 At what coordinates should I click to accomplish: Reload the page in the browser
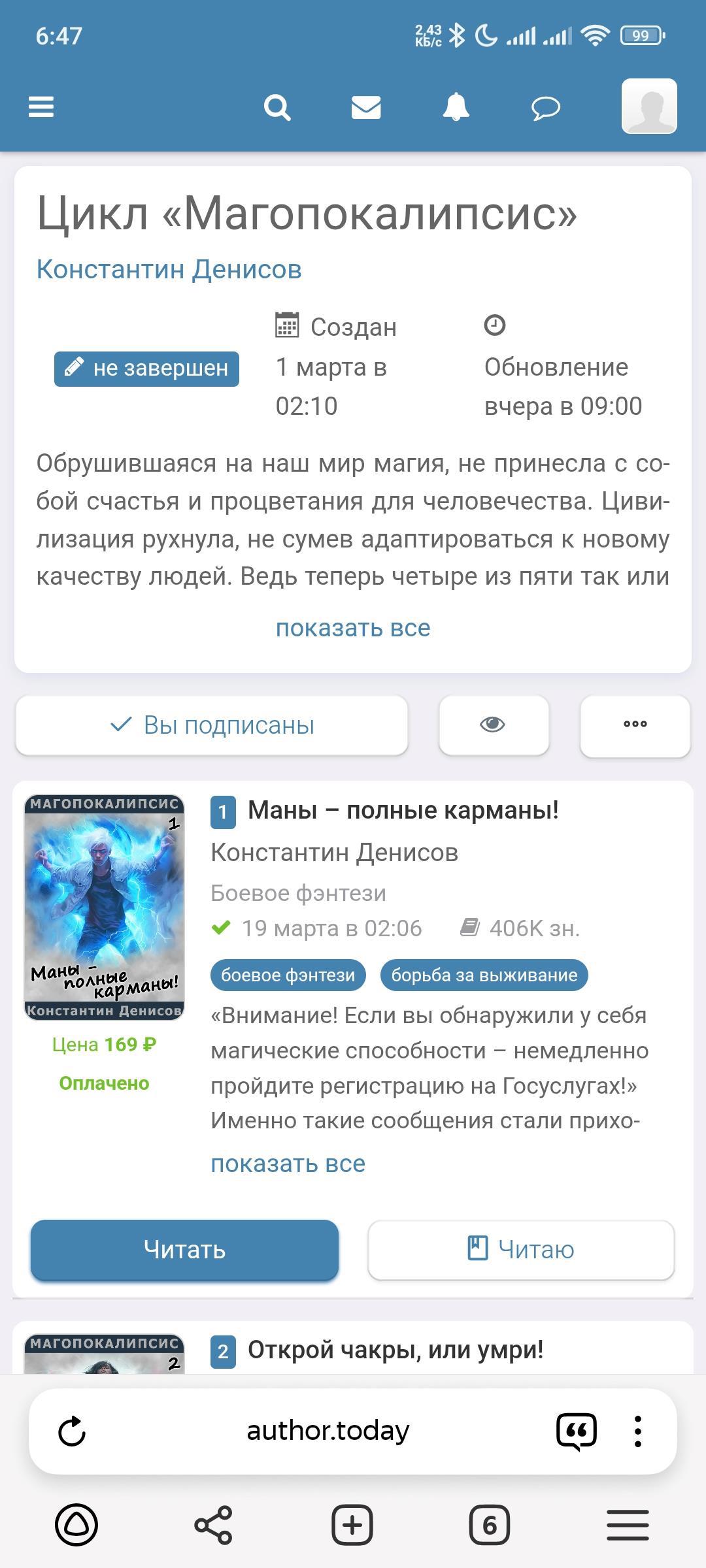[x=72, y=1431]
